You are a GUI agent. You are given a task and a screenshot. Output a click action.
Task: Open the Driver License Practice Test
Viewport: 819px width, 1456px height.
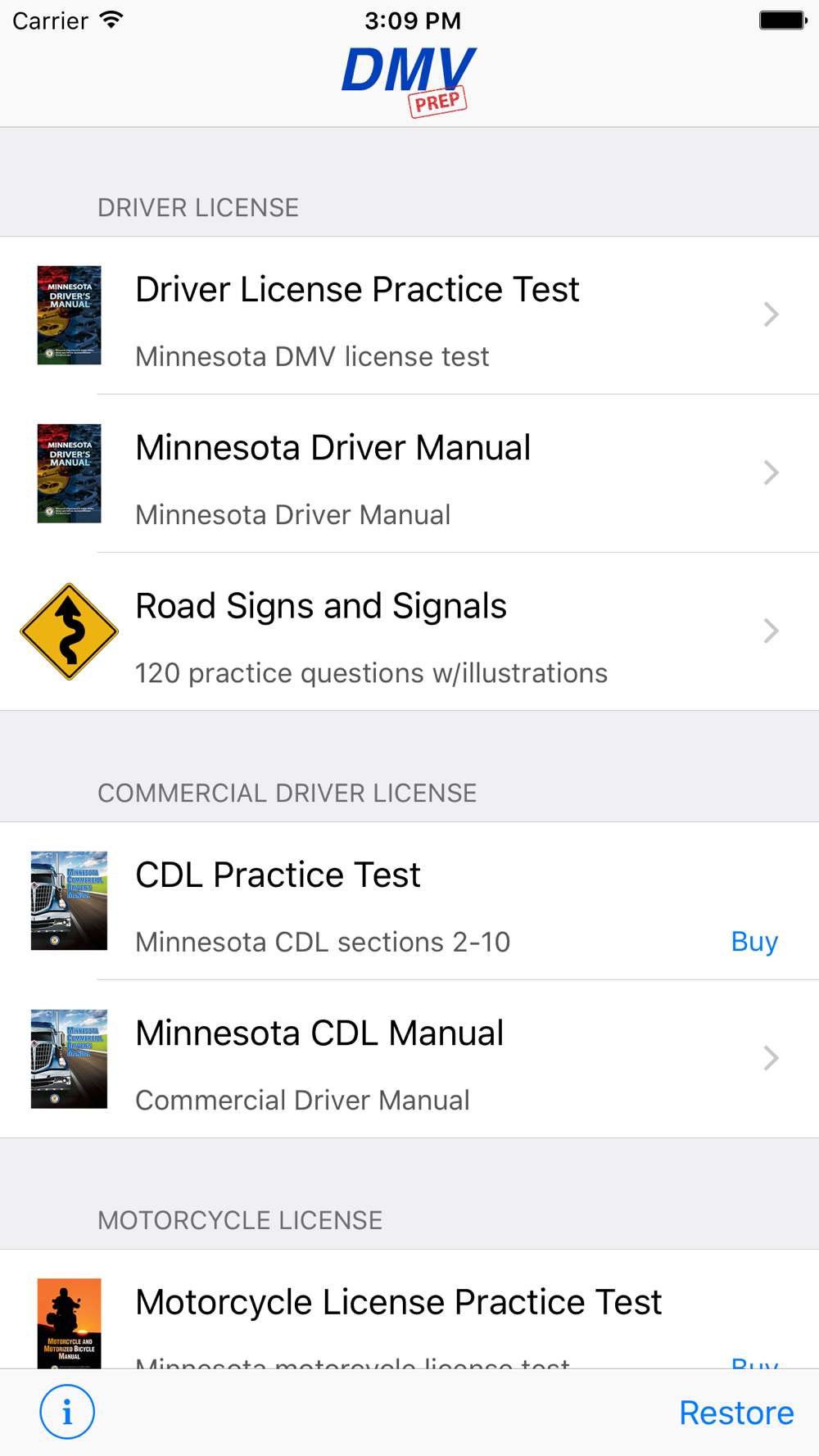coord(409,315)
